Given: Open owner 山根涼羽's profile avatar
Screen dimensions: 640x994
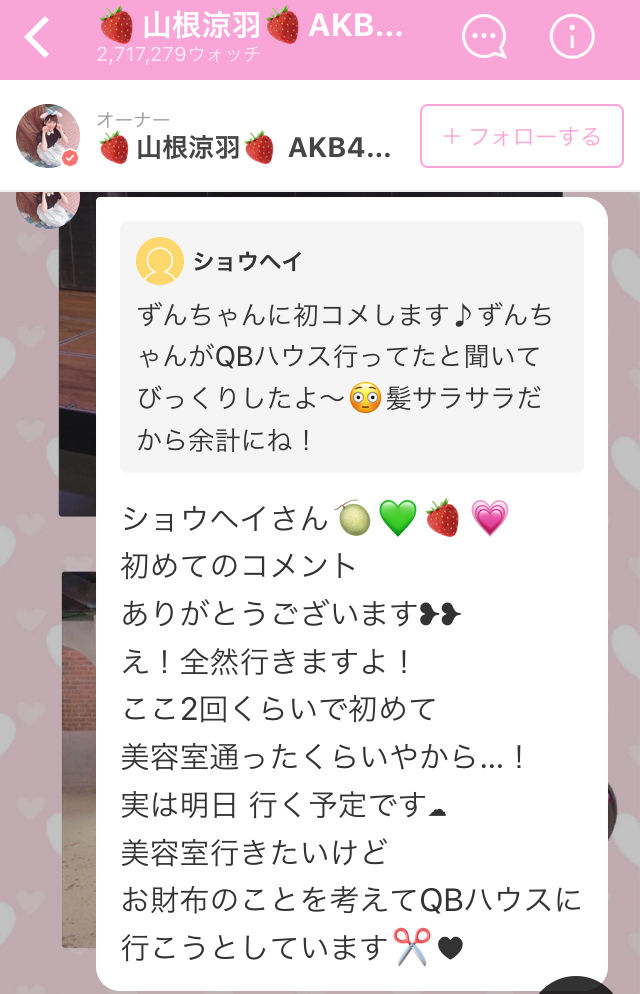Looking at the screenshot, I should pyautogui.click(x=48, y=136).
